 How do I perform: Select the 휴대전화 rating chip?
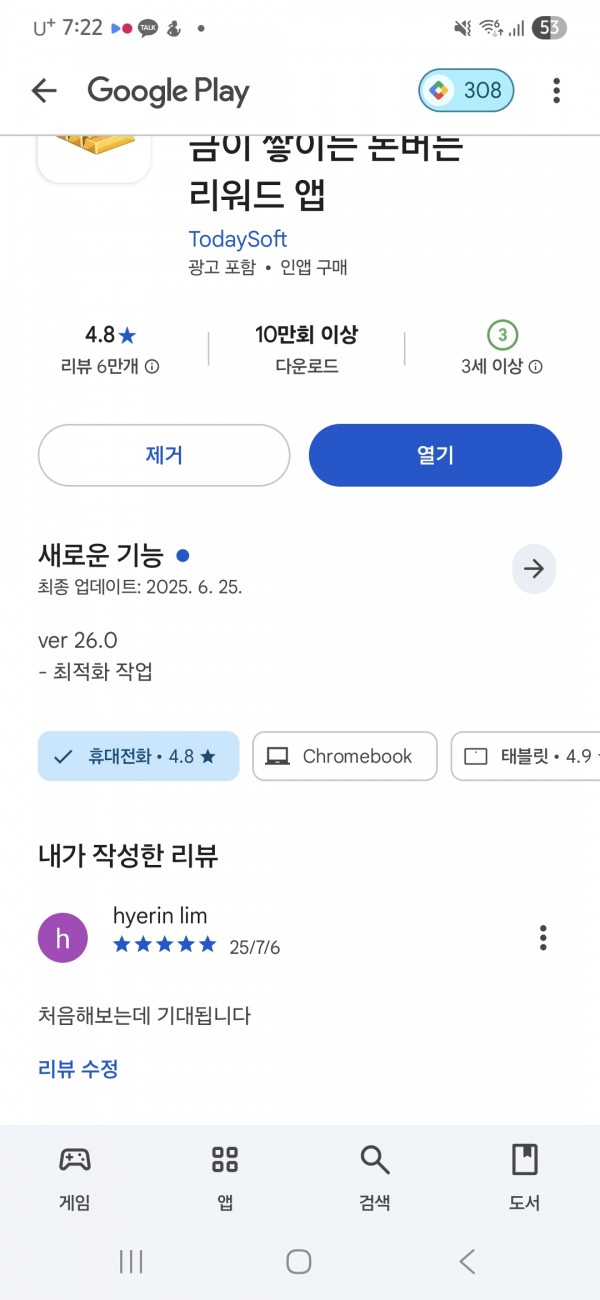pyautogui.click(x=139, y=756)
